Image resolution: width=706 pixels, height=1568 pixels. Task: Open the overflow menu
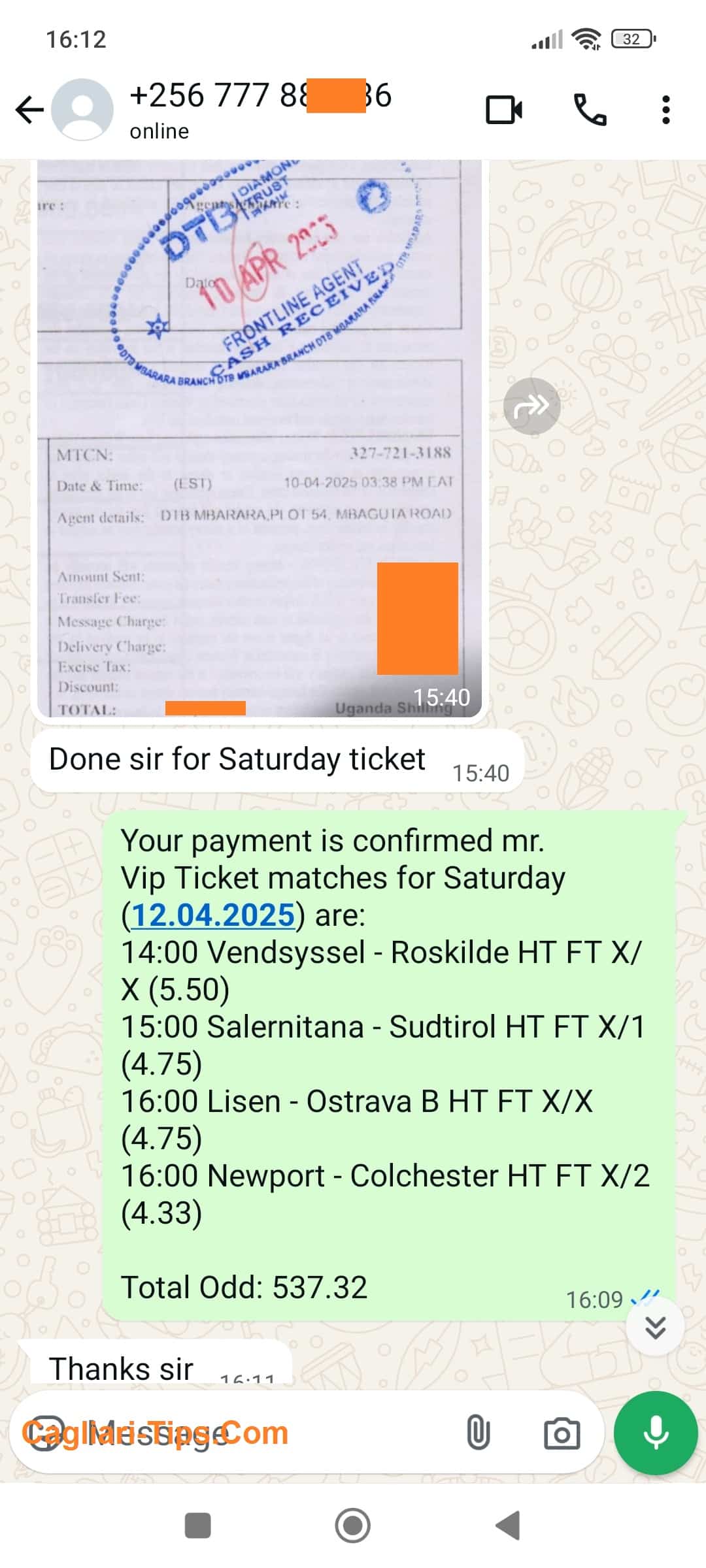(x=665, y=110)
